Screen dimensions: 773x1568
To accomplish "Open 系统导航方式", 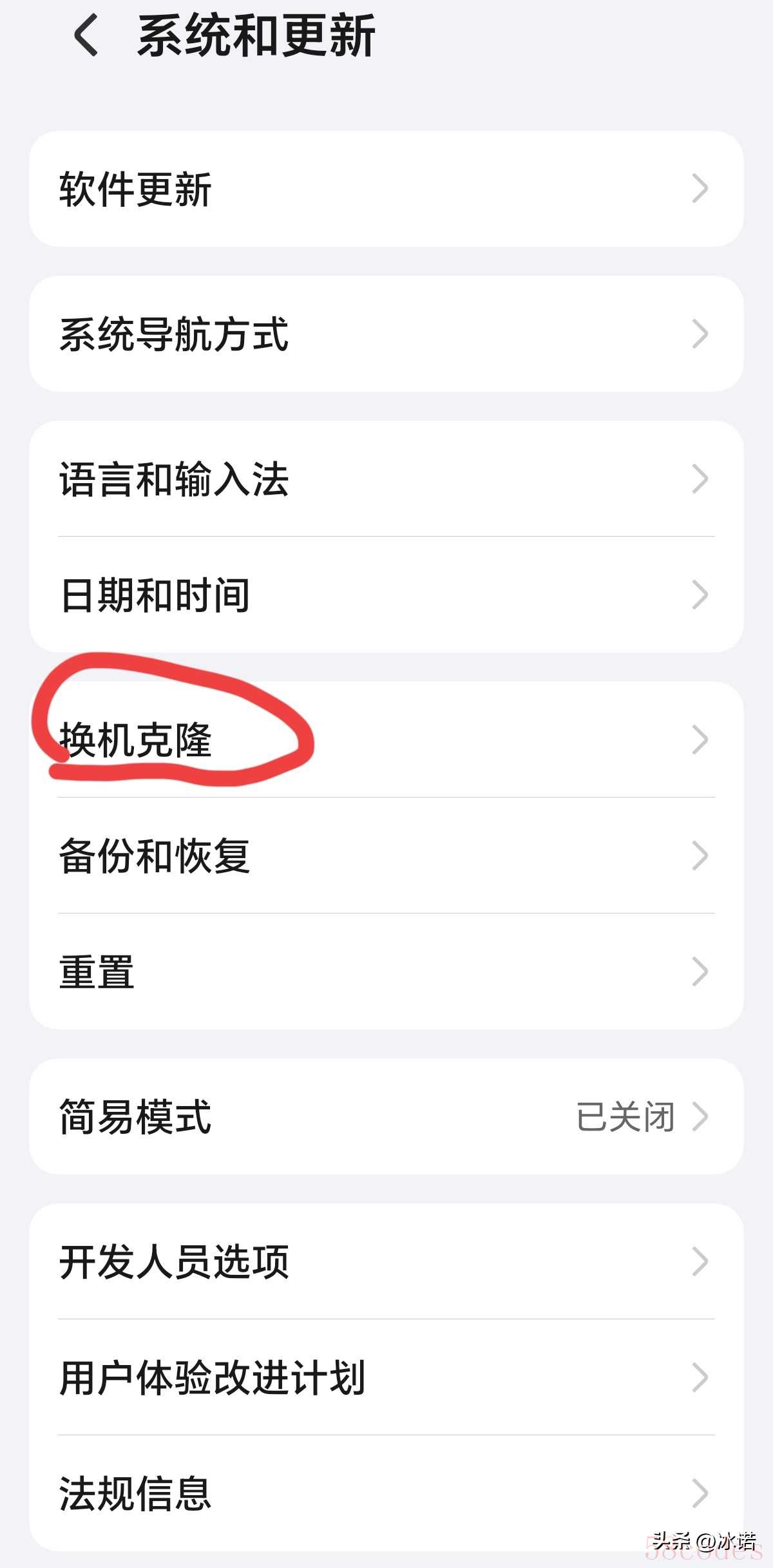I will tap(386, 334).
